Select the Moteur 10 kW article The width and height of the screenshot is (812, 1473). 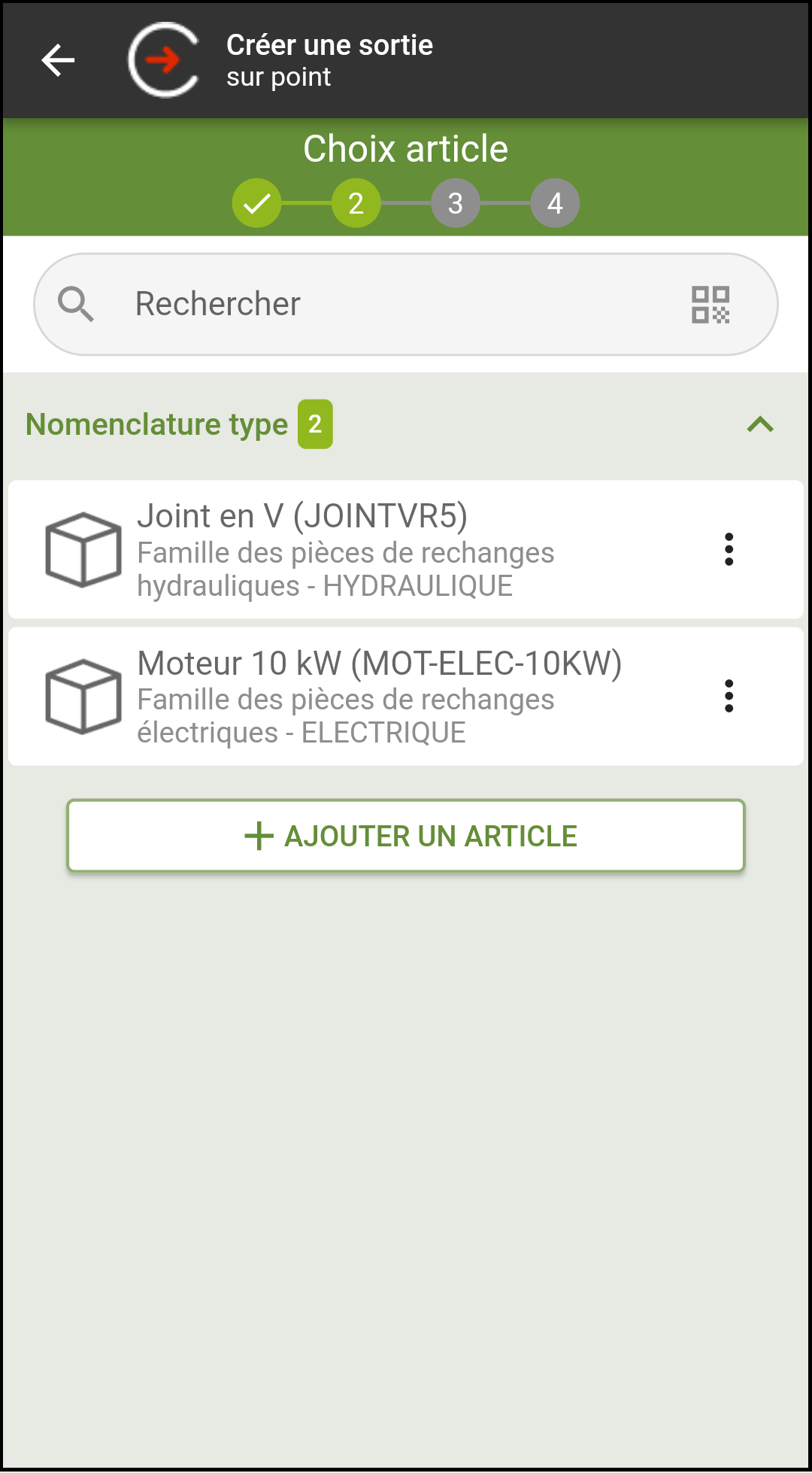(405, 697)
